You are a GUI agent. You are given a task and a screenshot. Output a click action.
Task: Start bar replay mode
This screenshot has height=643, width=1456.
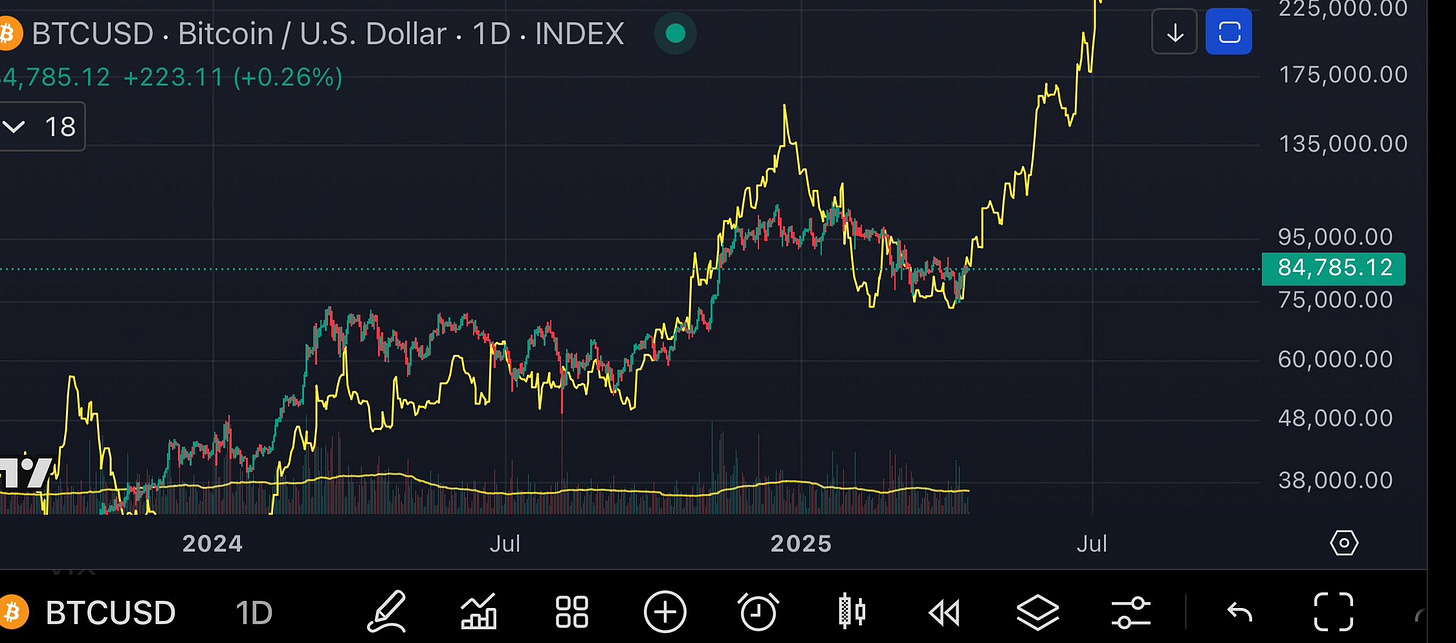(944, 611)
